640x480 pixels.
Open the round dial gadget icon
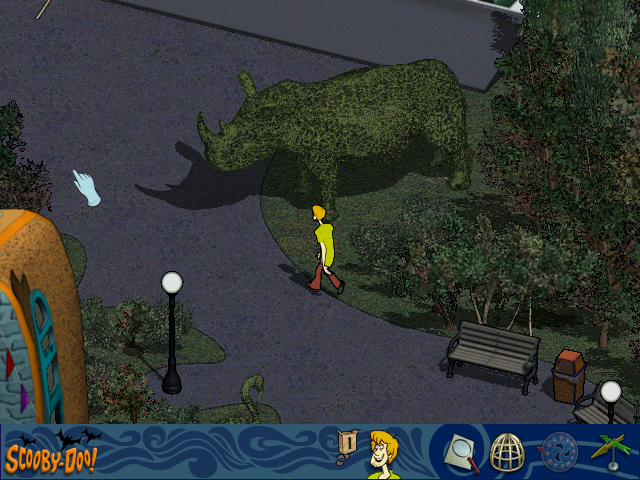pyautogui.click(x=559, y=452)
